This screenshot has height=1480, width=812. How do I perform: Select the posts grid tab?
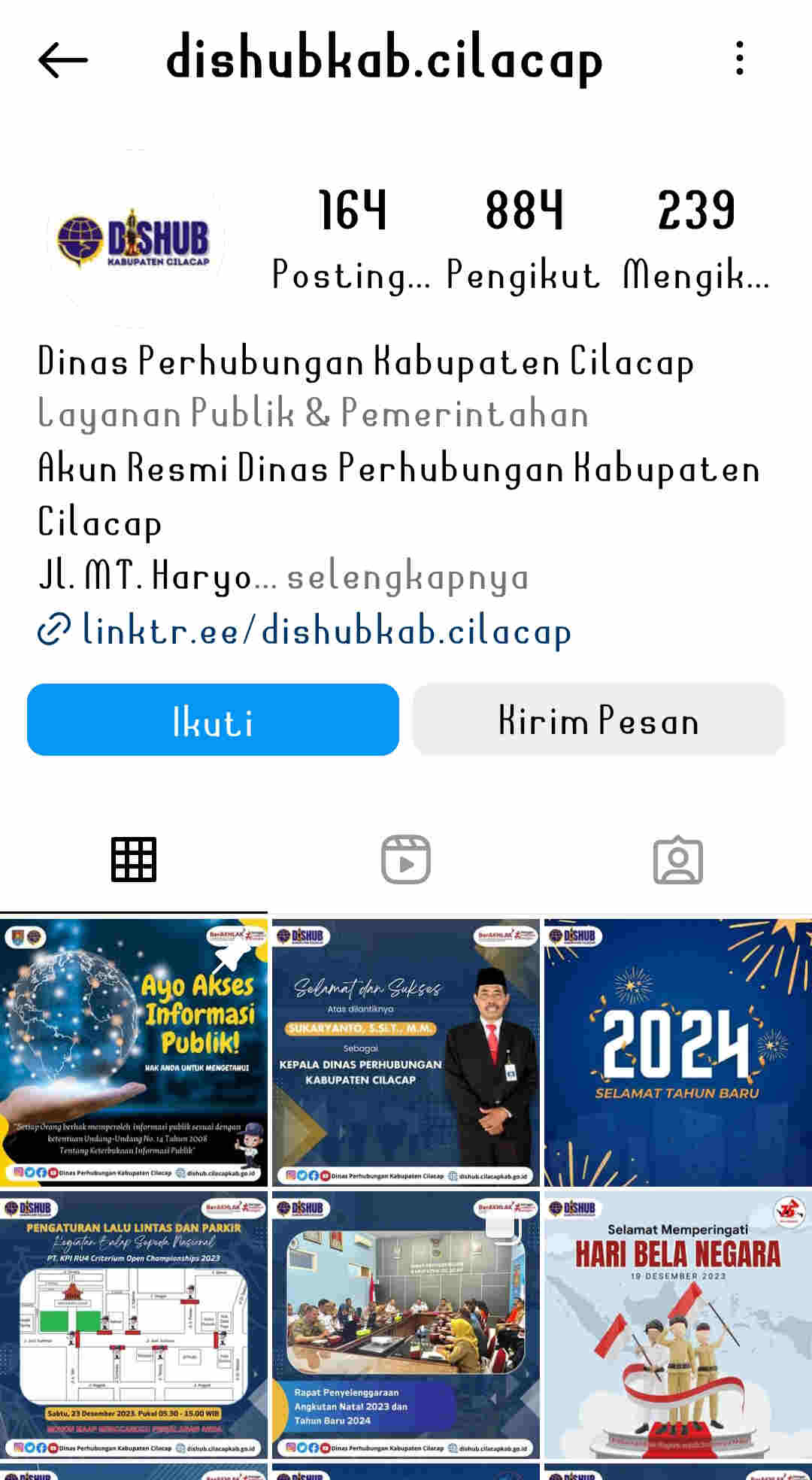pyautogui.click(x=134, y=859)
